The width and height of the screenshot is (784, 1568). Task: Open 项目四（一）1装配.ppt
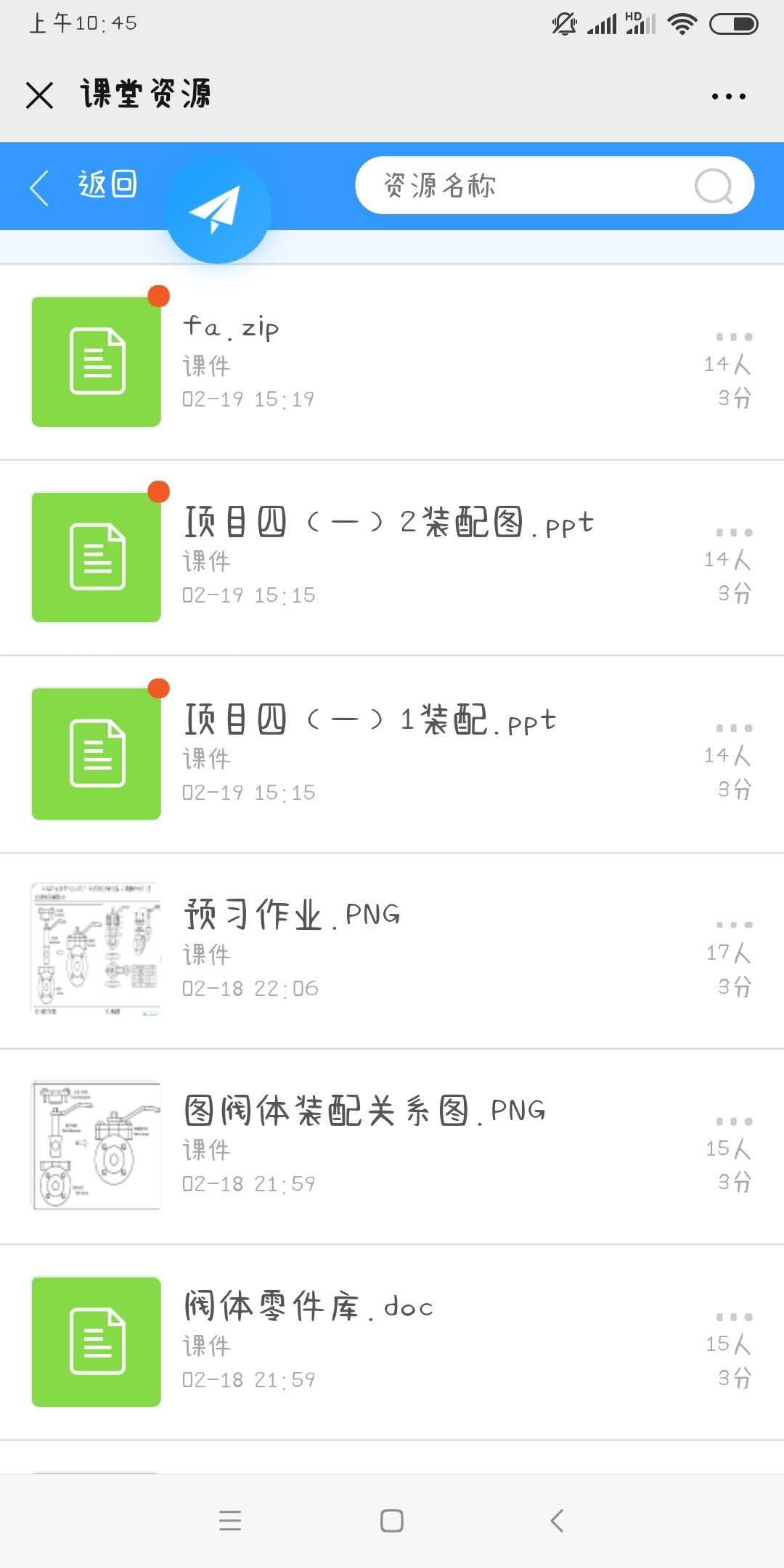click(x=392, y=754)
